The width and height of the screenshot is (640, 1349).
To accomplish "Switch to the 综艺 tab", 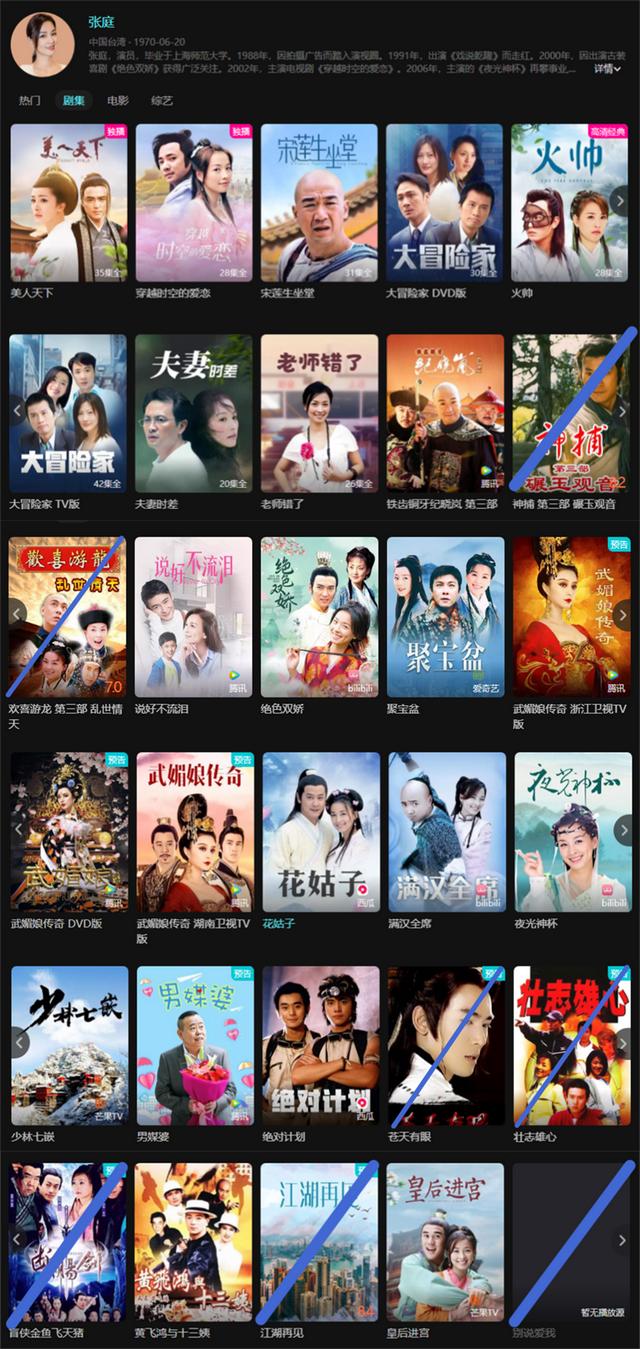I will tap(162, 101).
